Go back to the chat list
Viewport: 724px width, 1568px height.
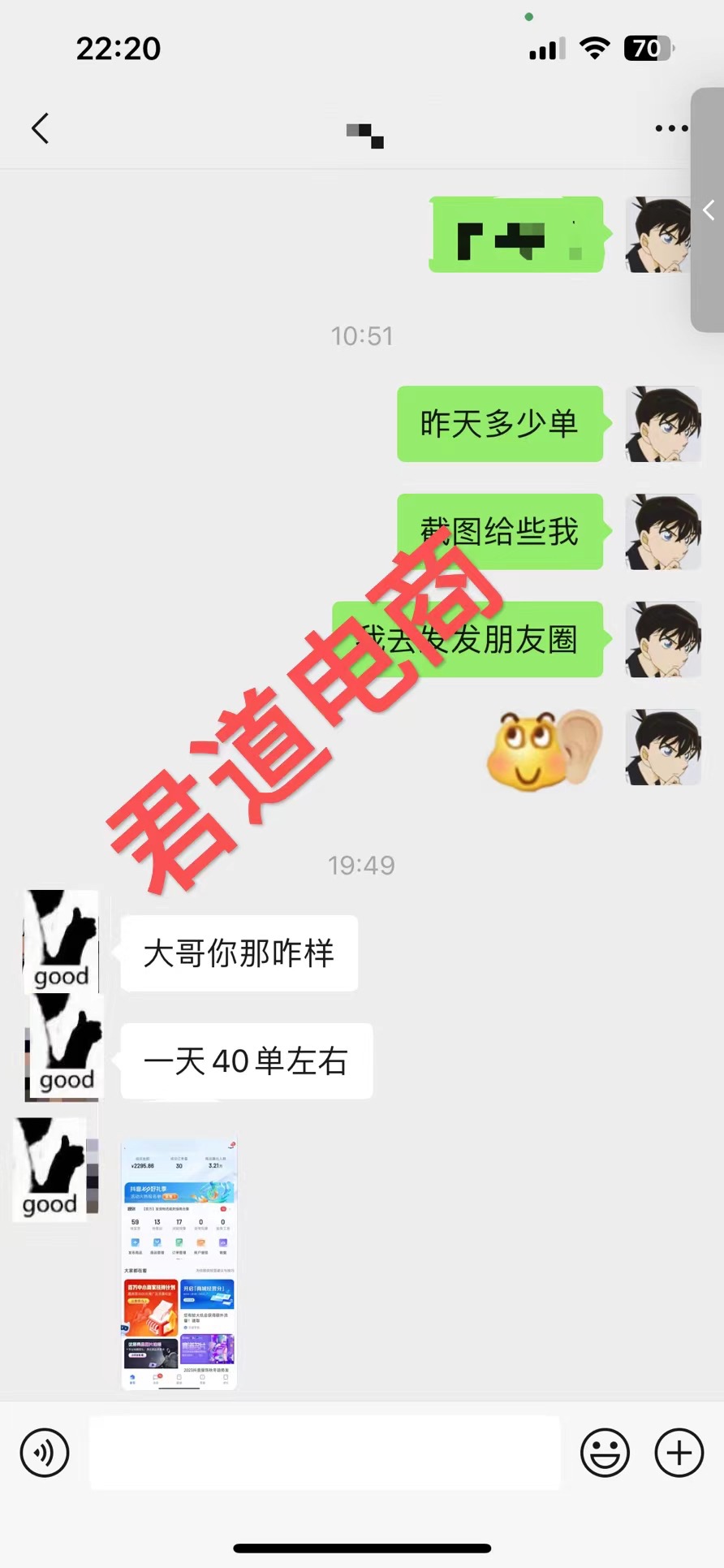(x=41, y=128)
